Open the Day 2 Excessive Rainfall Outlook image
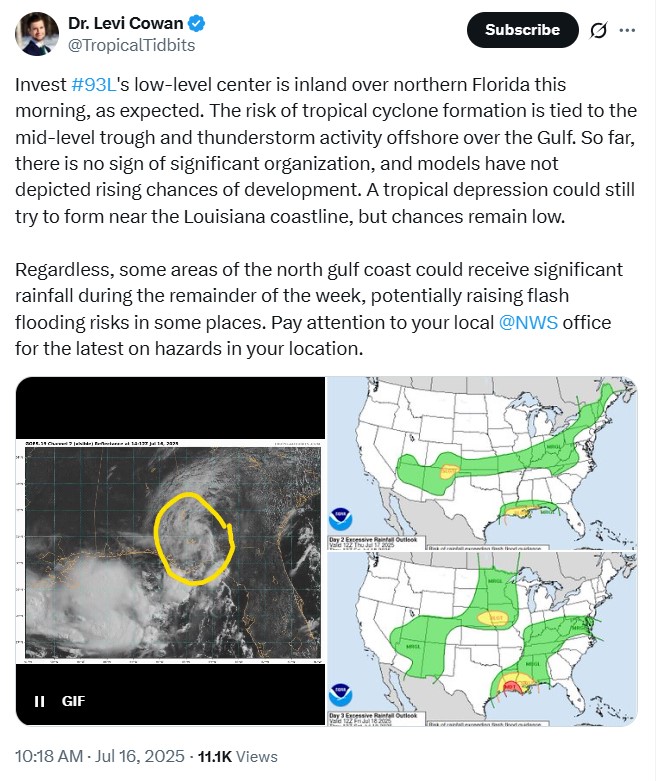 pyautogui.click(x=482, y=463)
